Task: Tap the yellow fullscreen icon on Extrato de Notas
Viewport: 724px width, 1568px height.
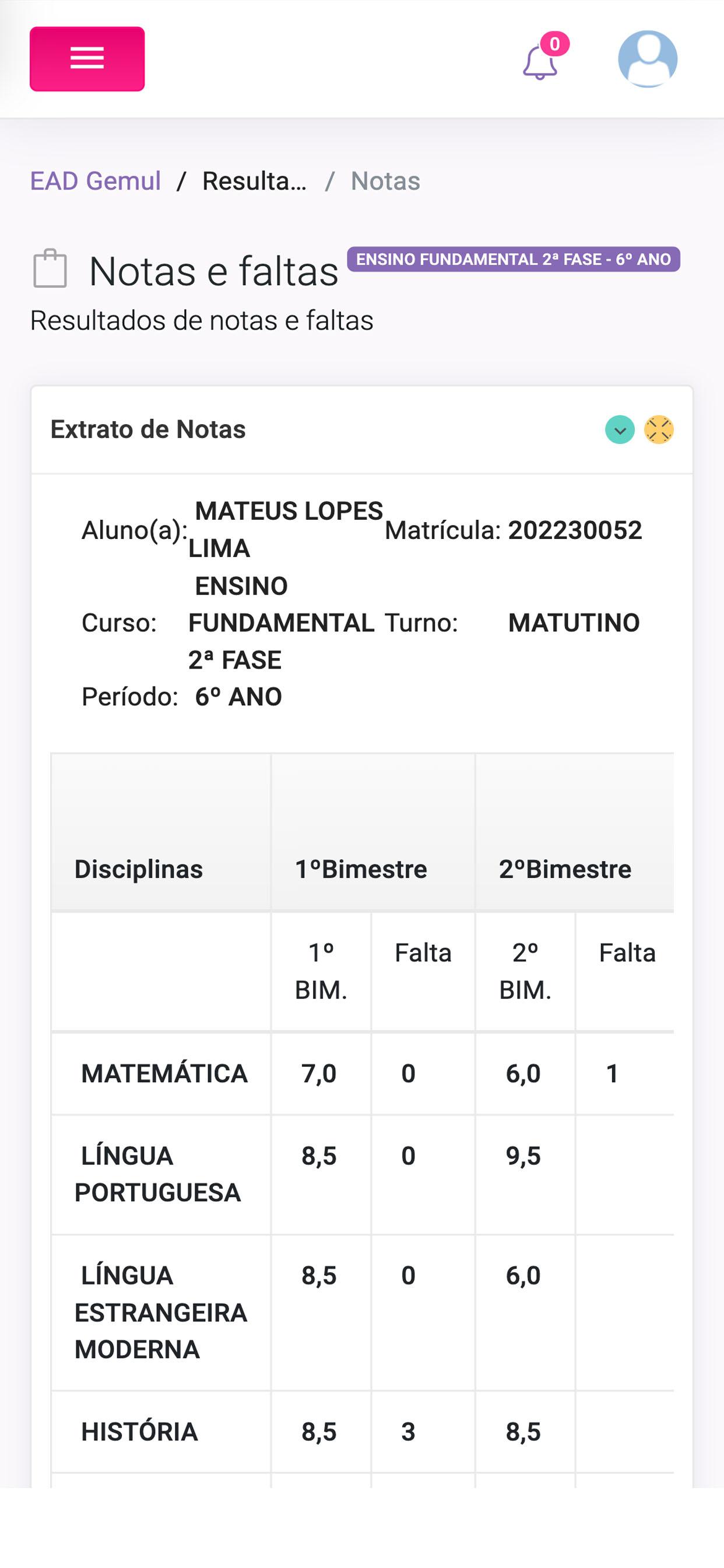Action: pos(659,430)
